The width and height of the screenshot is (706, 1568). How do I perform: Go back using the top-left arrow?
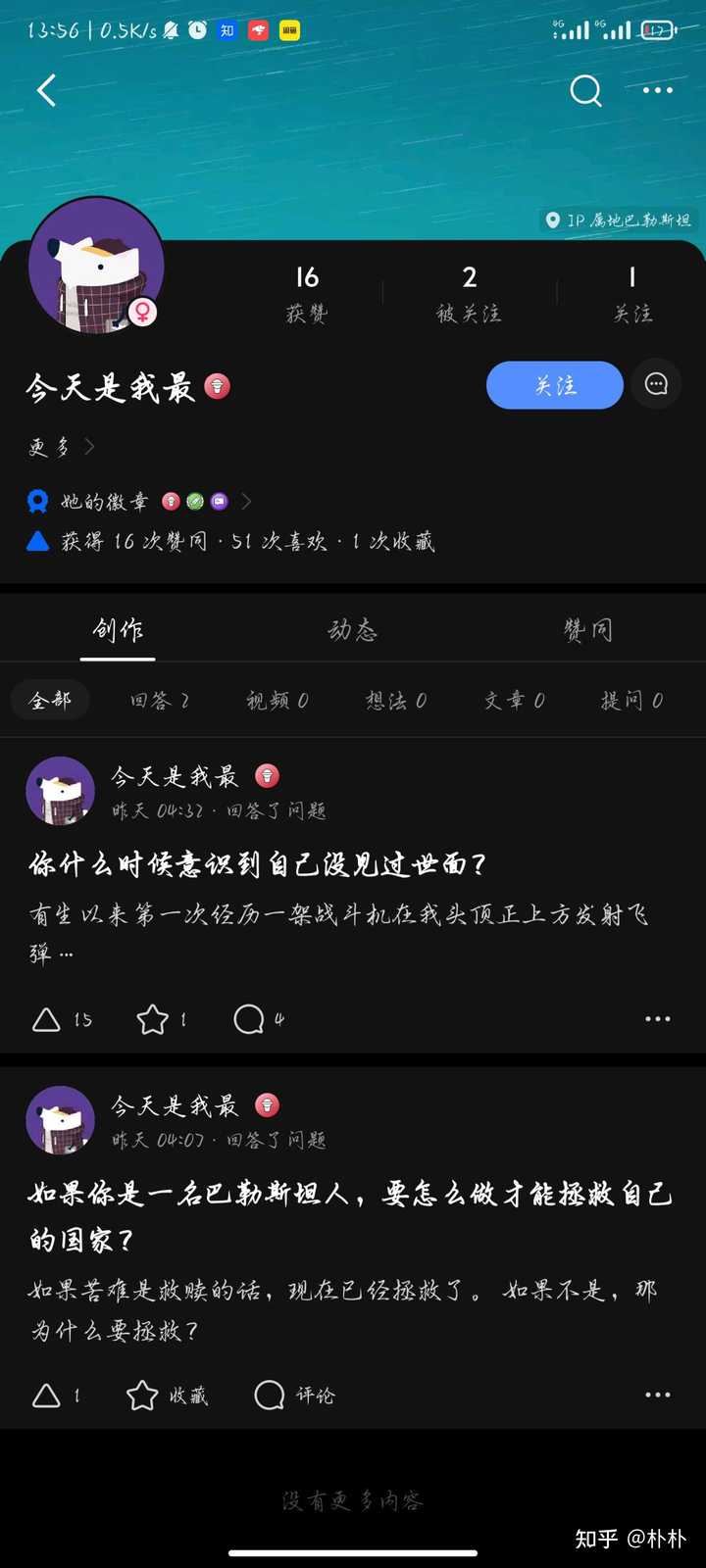(46, 91)
